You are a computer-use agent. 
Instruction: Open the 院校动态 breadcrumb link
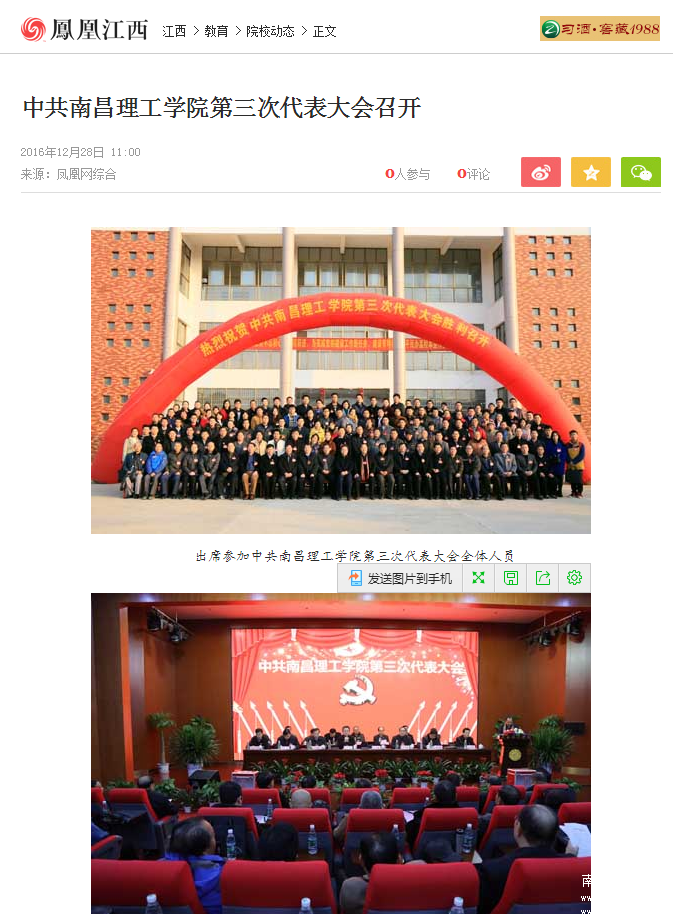(x=270, y=31)
